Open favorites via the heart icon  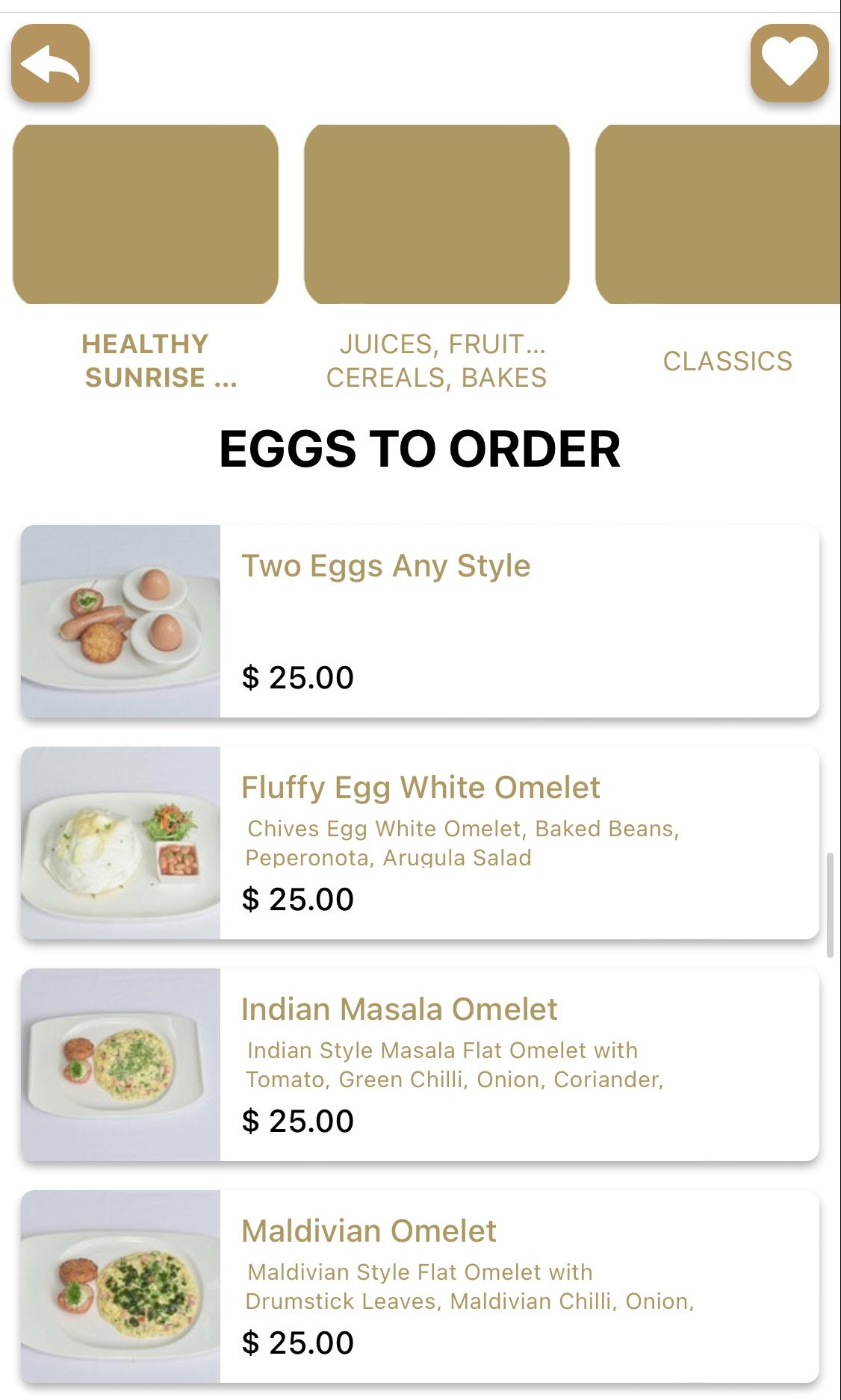[789, 63]
